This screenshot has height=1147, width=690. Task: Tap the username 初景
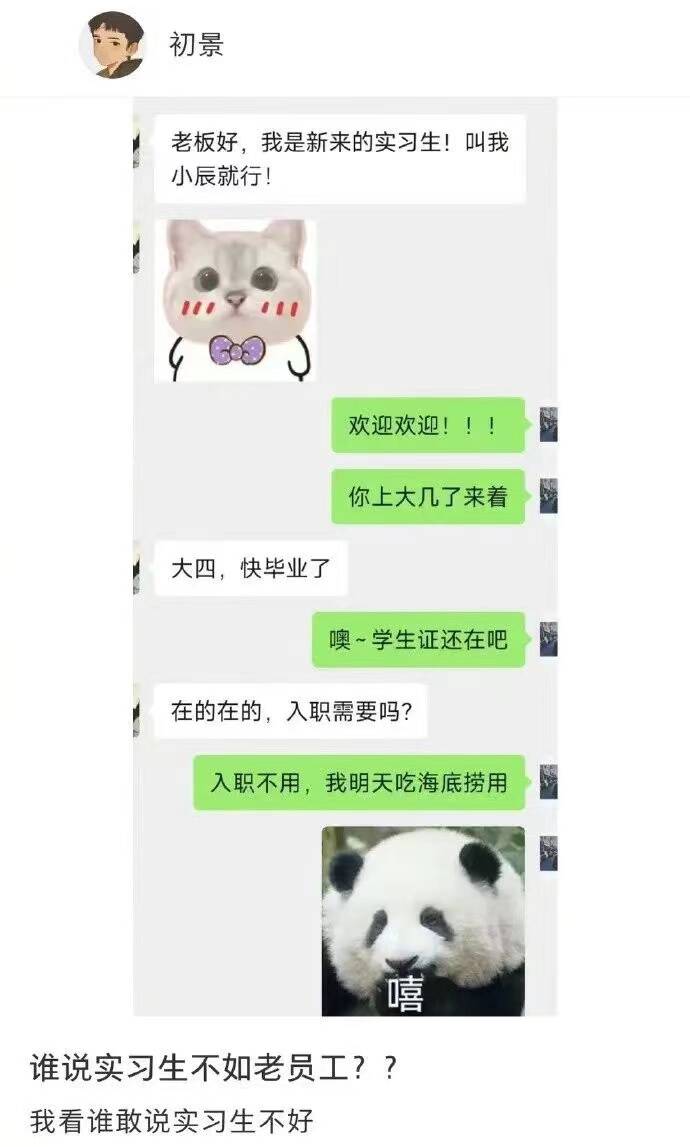click(x=197, y=45)
